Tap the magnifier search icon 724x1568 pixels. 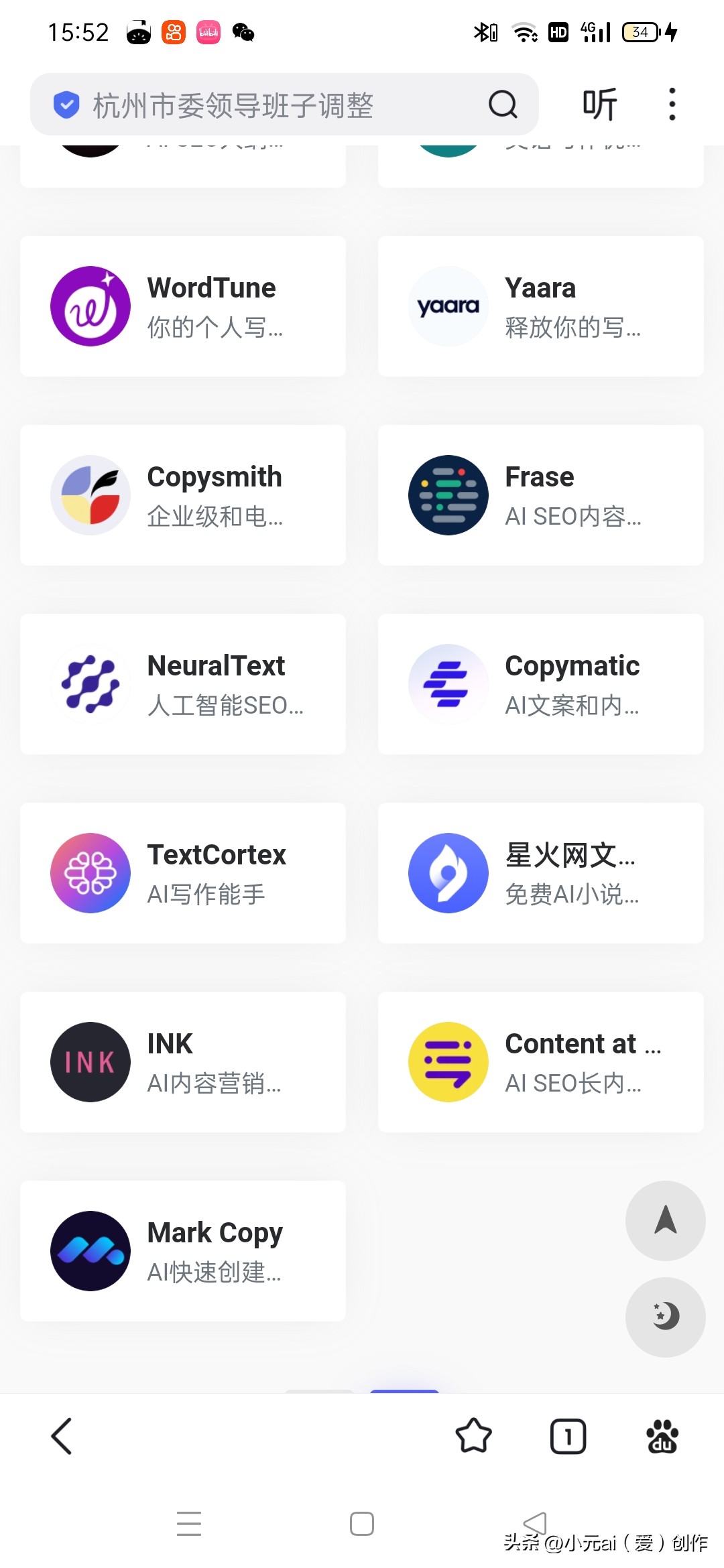pos(503,105)
